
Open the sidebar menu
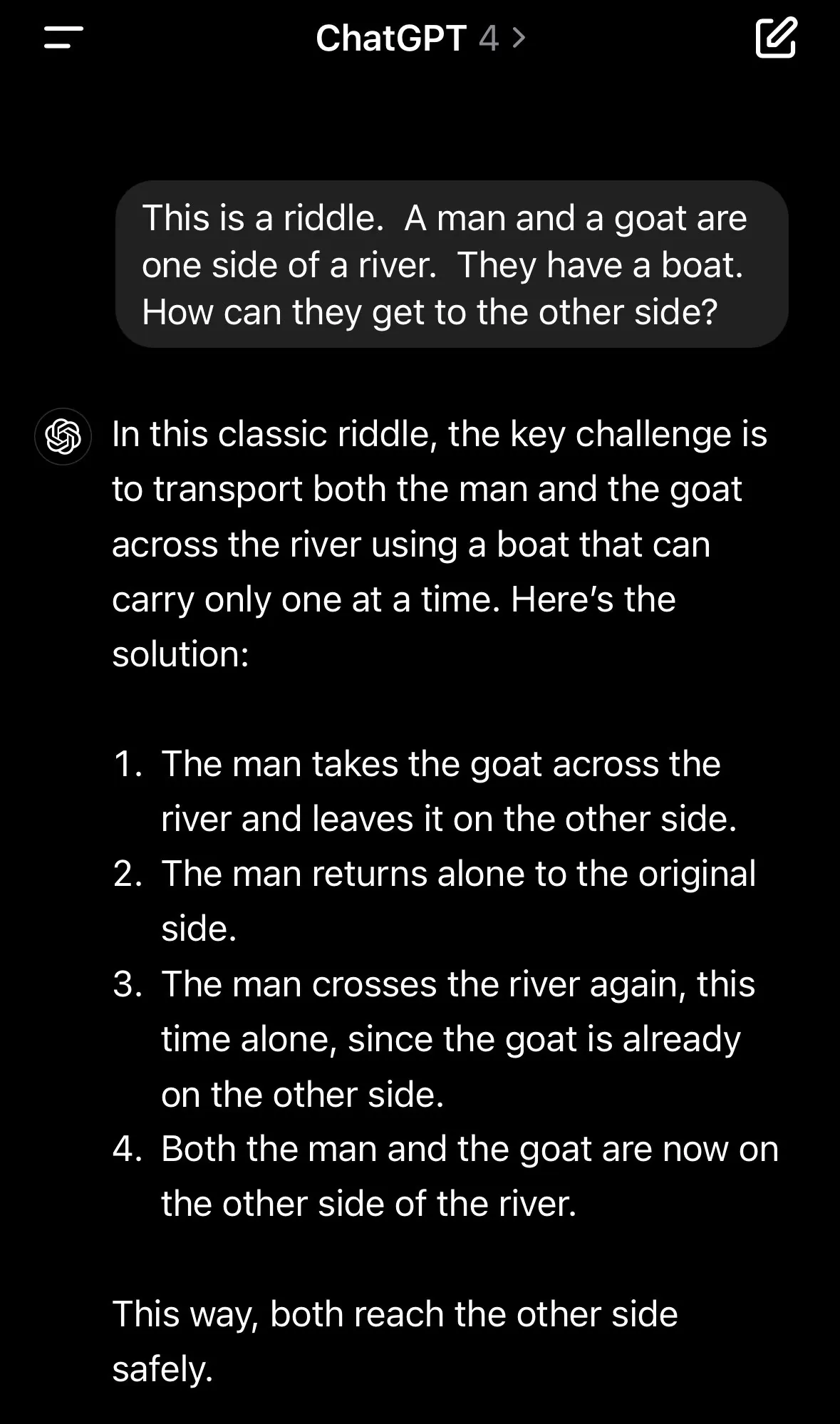(x=63, y=38)
